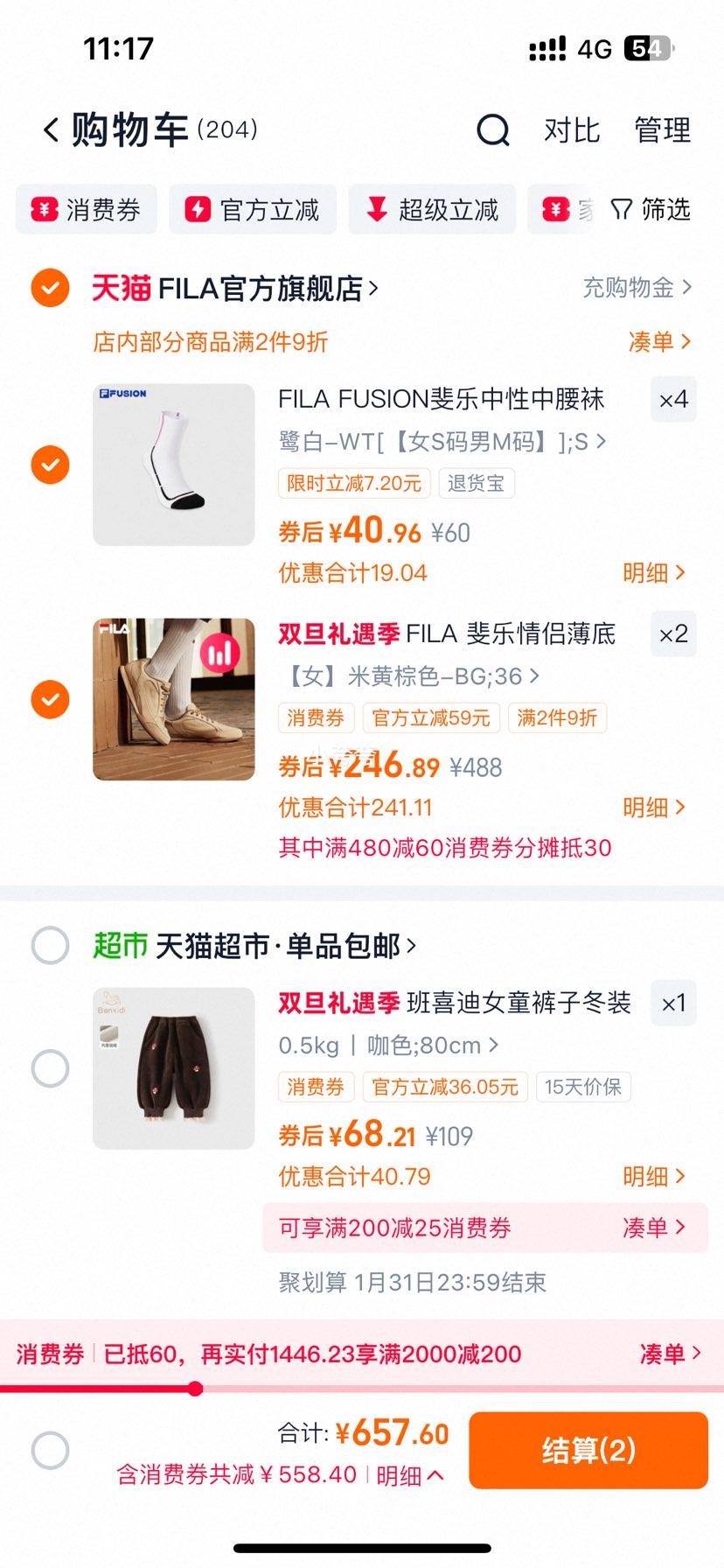Tap the back arrow to leave the cart
The width and height of the screenshot is (724, 1568).
(50, 128)
